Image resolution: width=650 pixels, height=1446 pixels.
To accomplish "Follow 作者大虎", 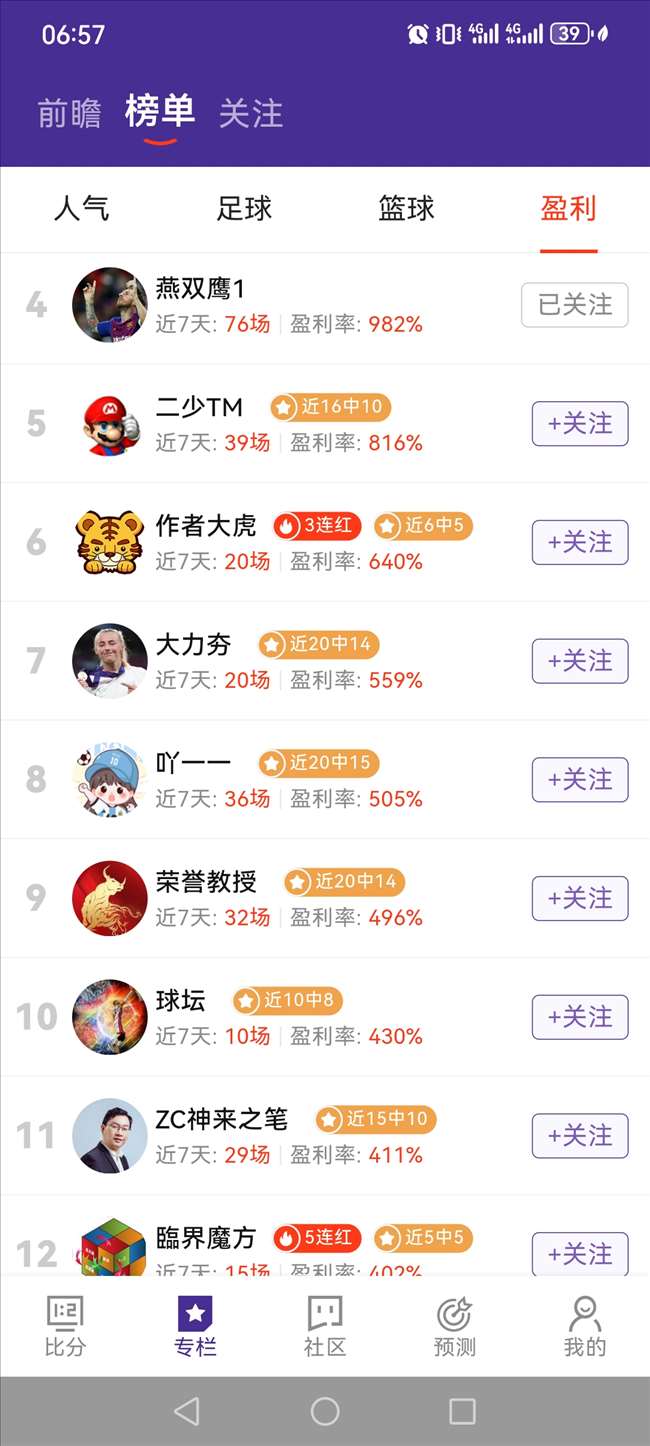I will [x=580, y=542].
